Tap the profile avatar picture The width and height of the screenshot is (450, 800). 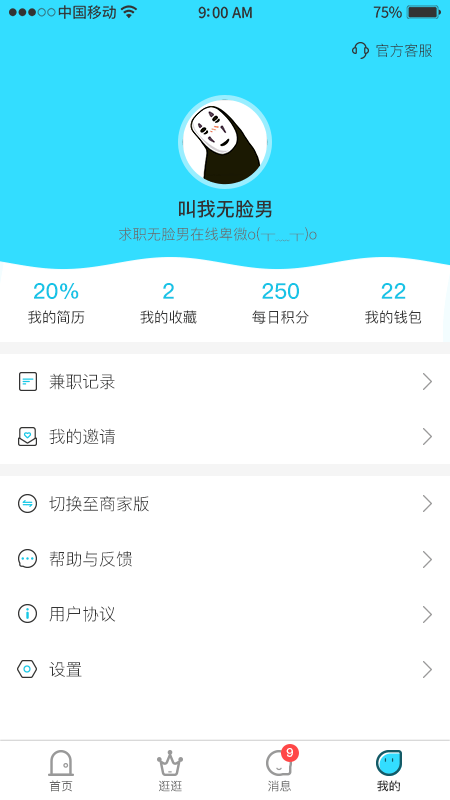225,142
